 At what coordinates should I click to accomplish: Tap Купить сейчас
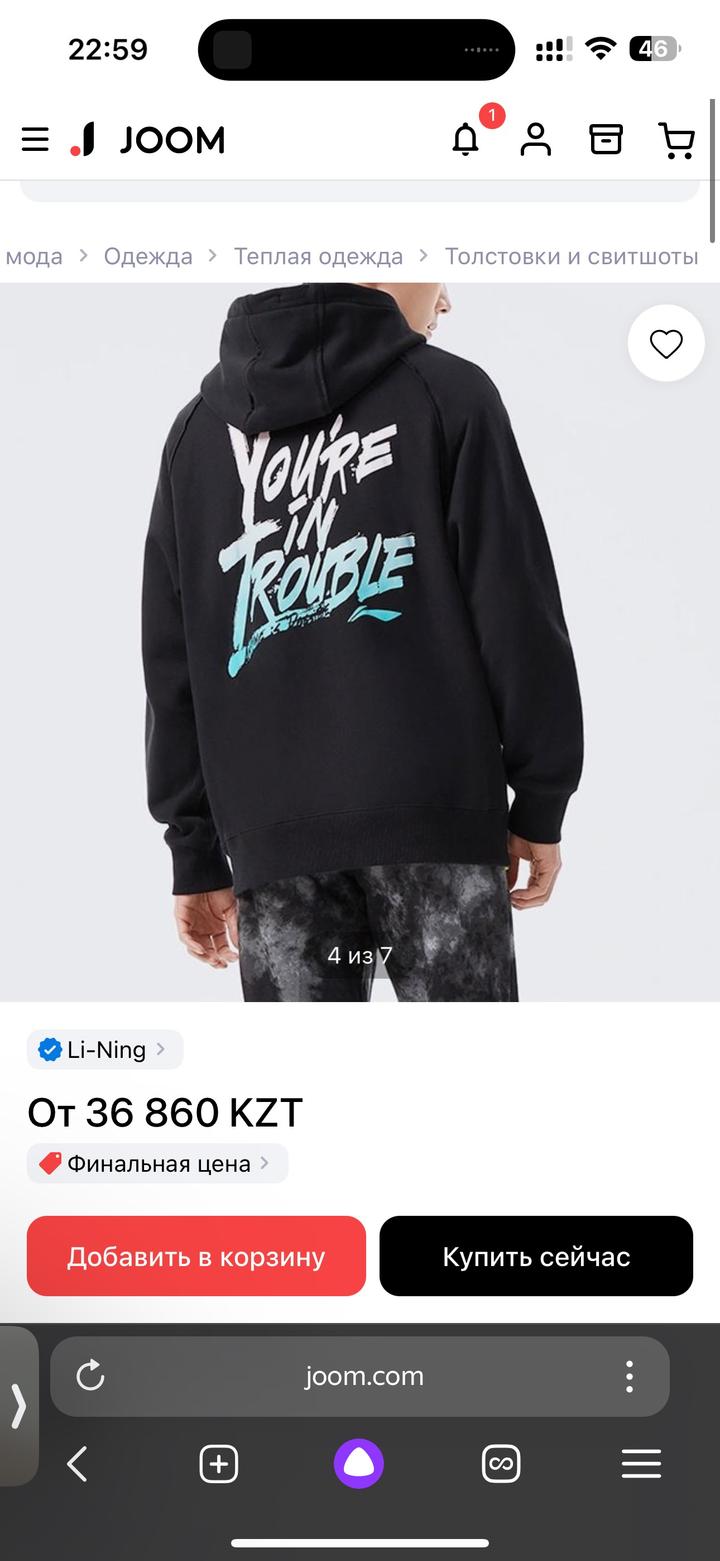[536, 1257]
